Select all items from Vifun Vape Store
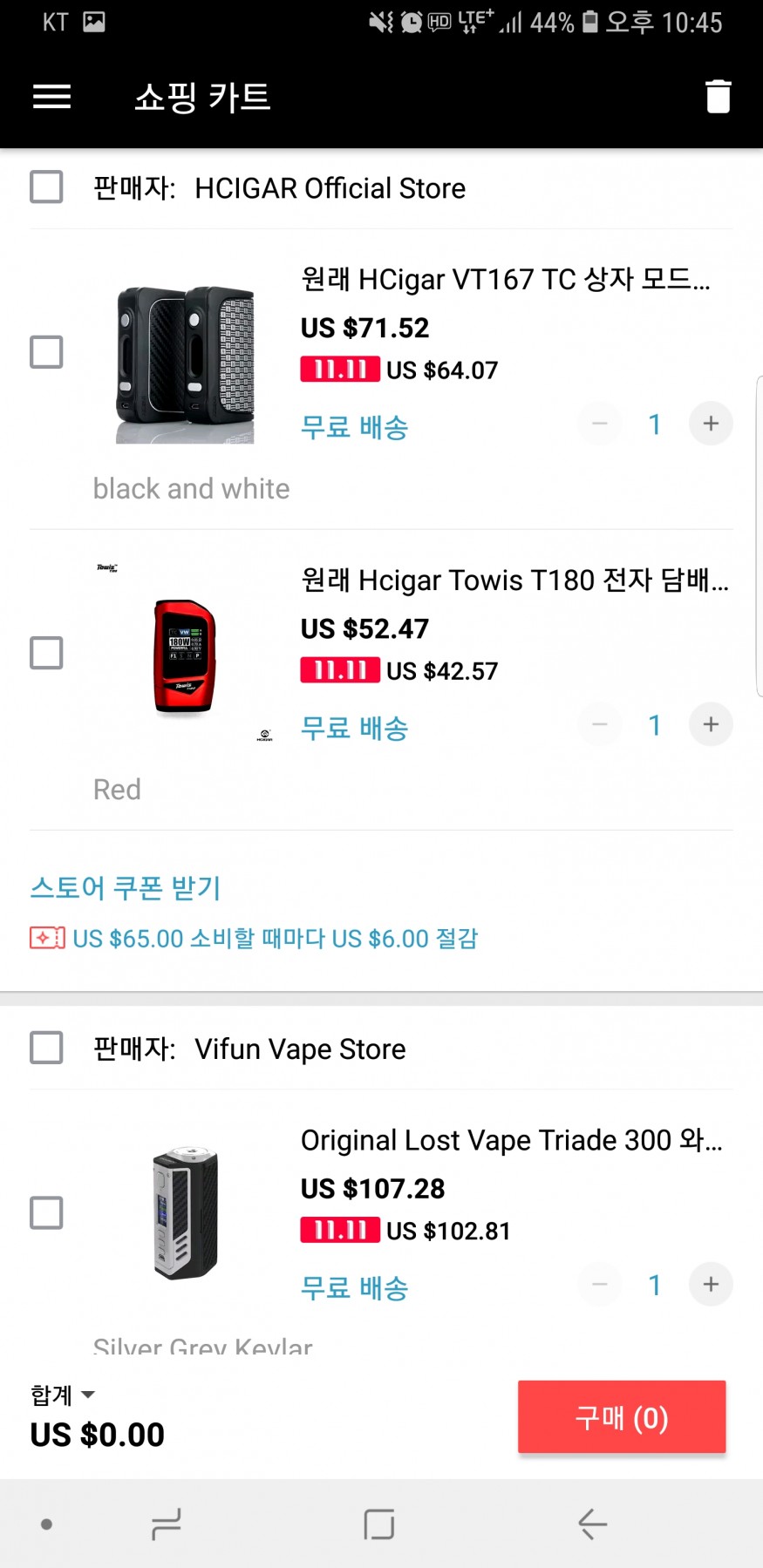763x1568 pixels. pos(46,1048)
